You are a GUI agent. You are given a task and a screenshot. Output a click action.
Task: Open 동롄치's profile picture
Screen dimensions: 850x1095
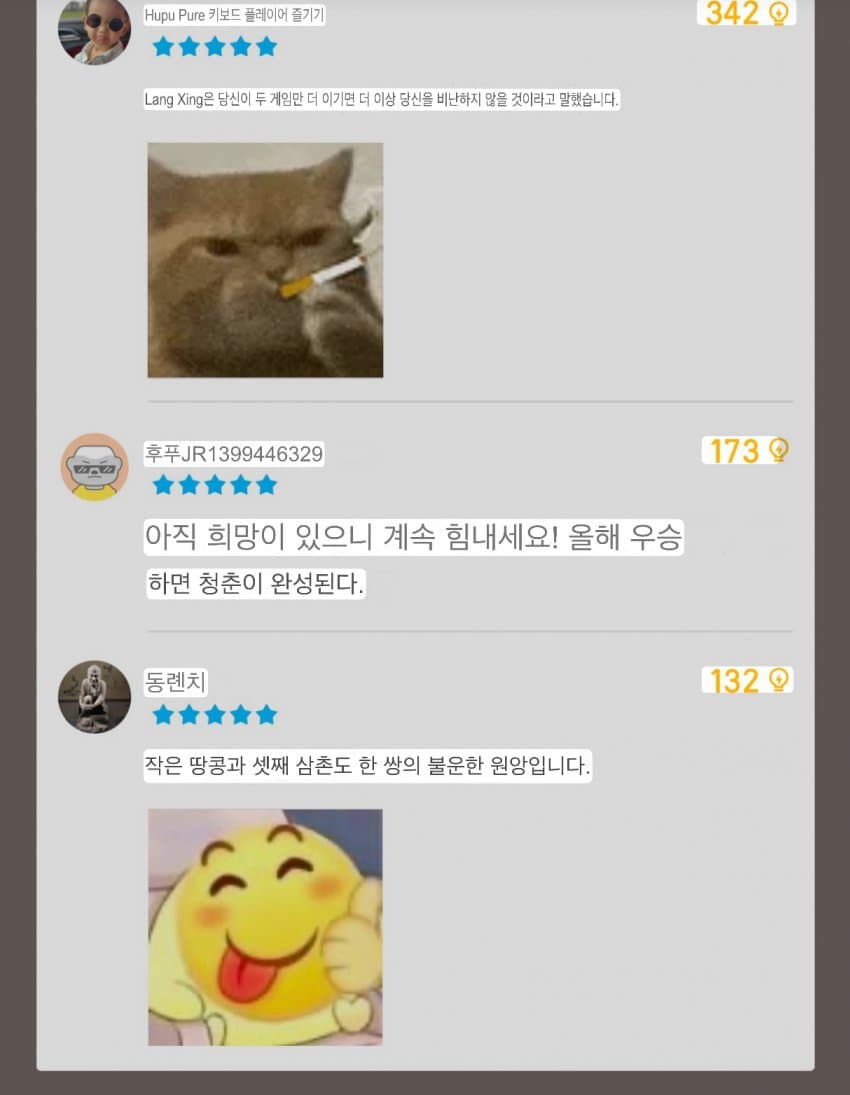(x=95, y=696)
